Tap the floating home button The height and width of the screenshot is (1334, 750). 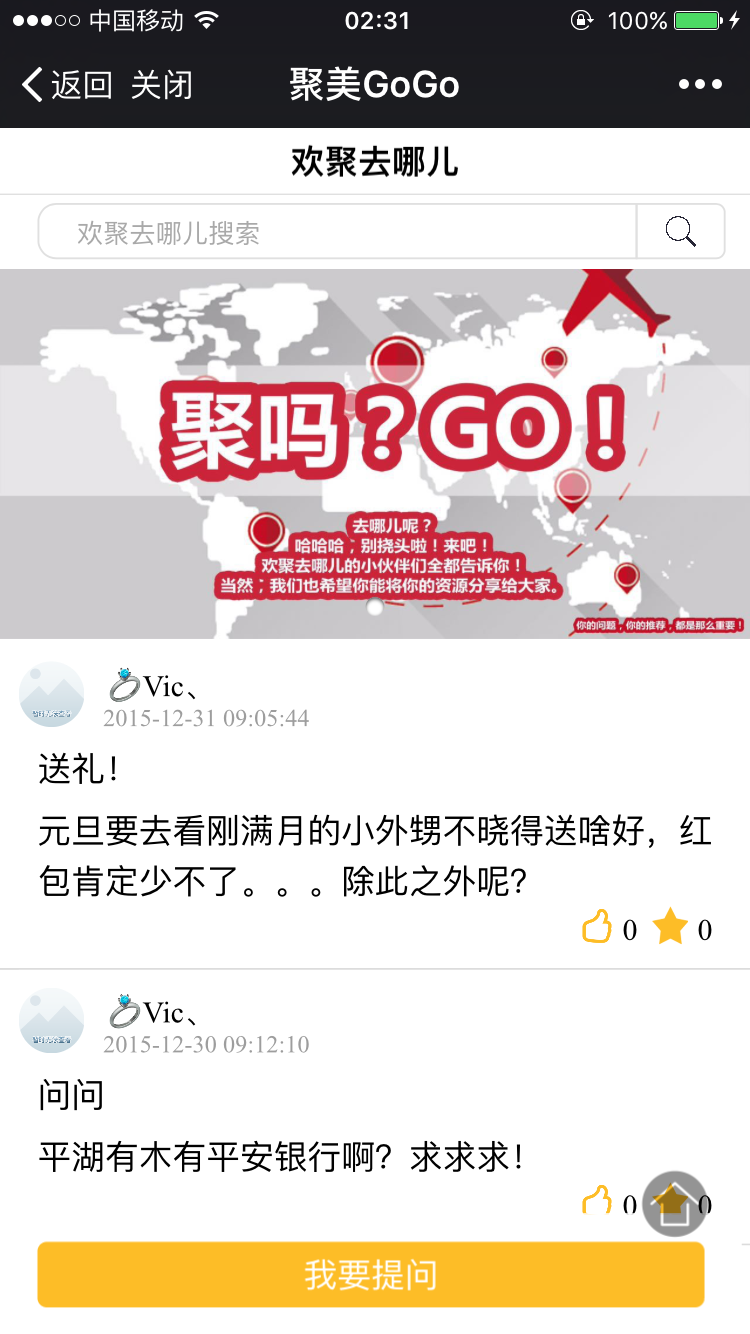(x=674, y=1203)
